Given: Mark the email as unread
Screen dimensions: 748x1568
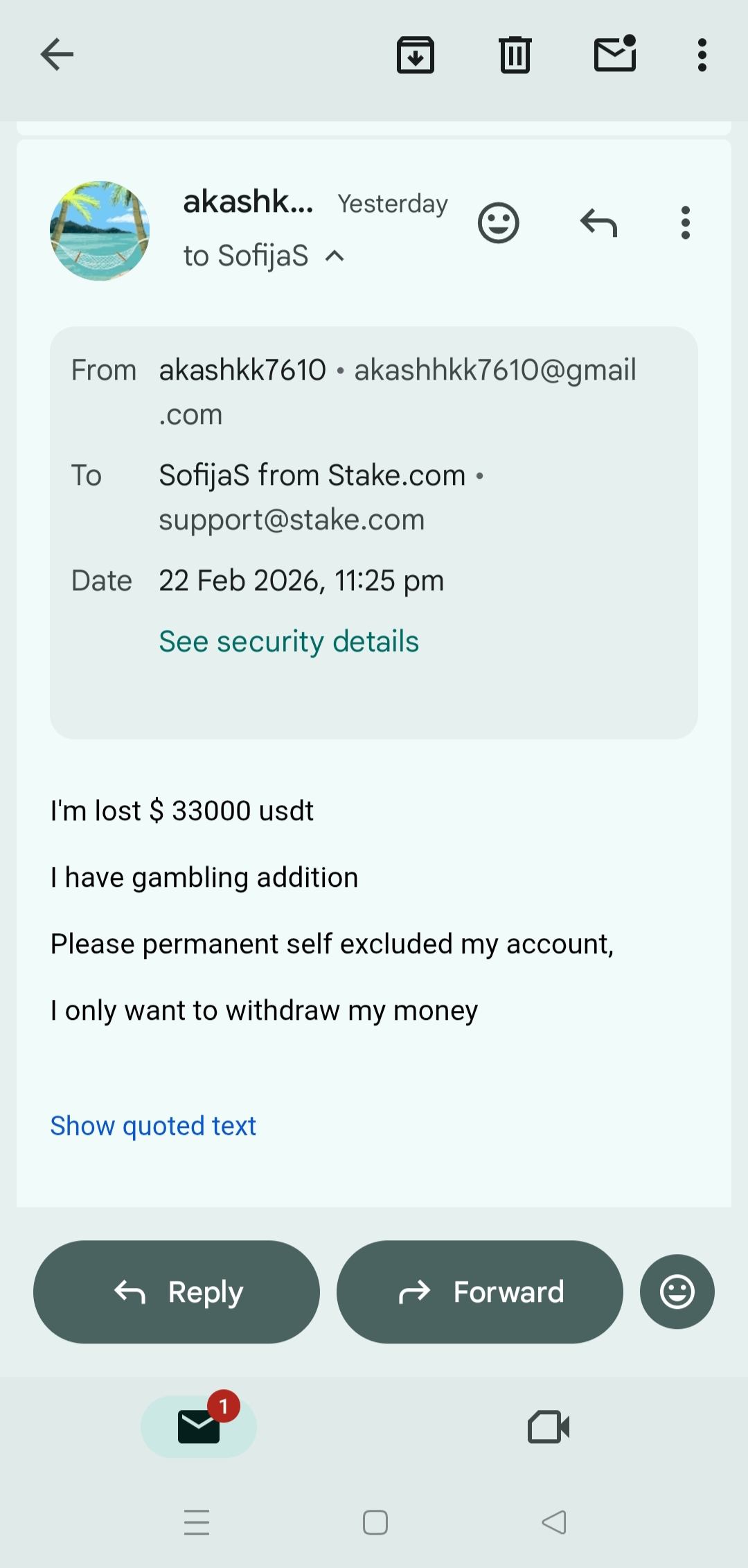Looking at the screenshot, I should (x=615, y=53).
